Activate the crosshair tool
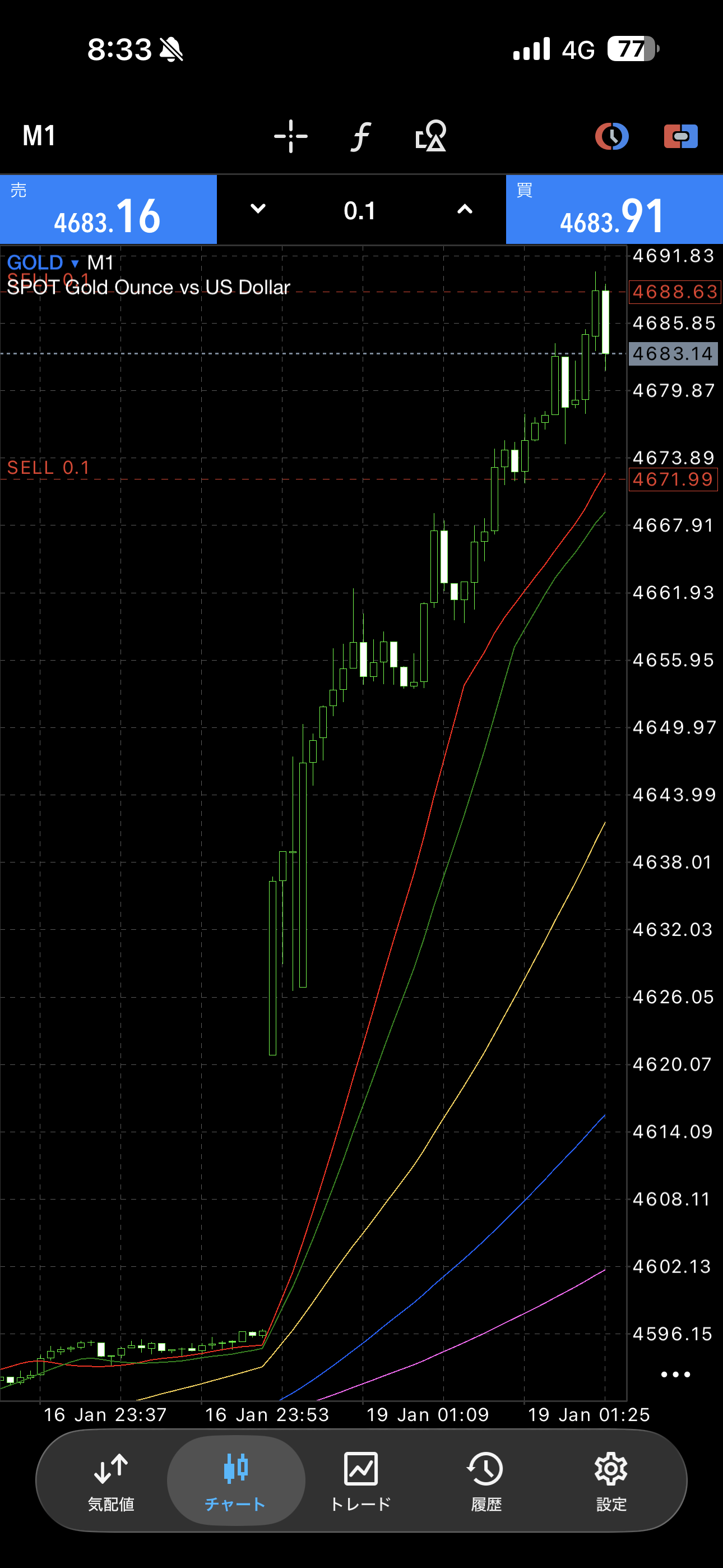723x1568 pixels. (x=290, y=136)
